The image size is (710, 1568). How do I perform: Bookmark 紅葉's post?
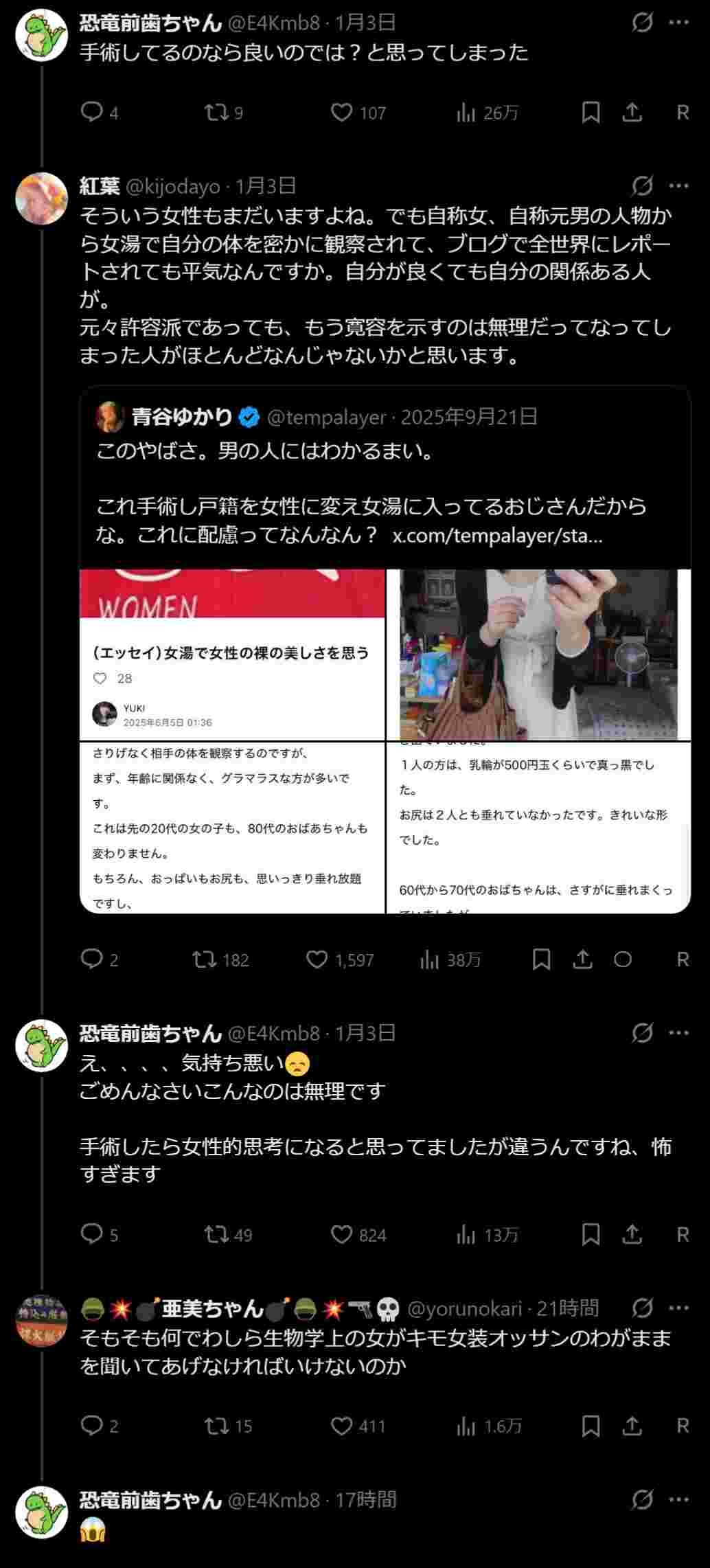[541, 959]
